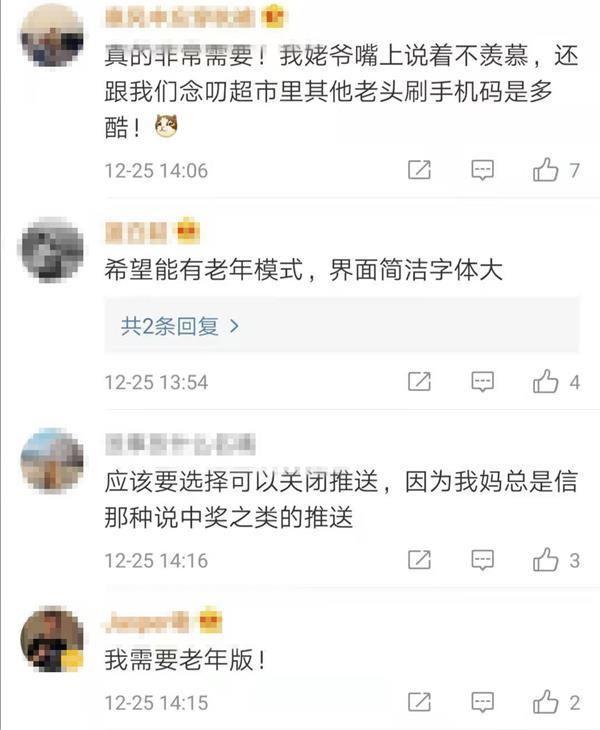Repost the comment posted at 12-25 14:16
The width and height of the screenshot is (600, 730).
pos(420,559)
